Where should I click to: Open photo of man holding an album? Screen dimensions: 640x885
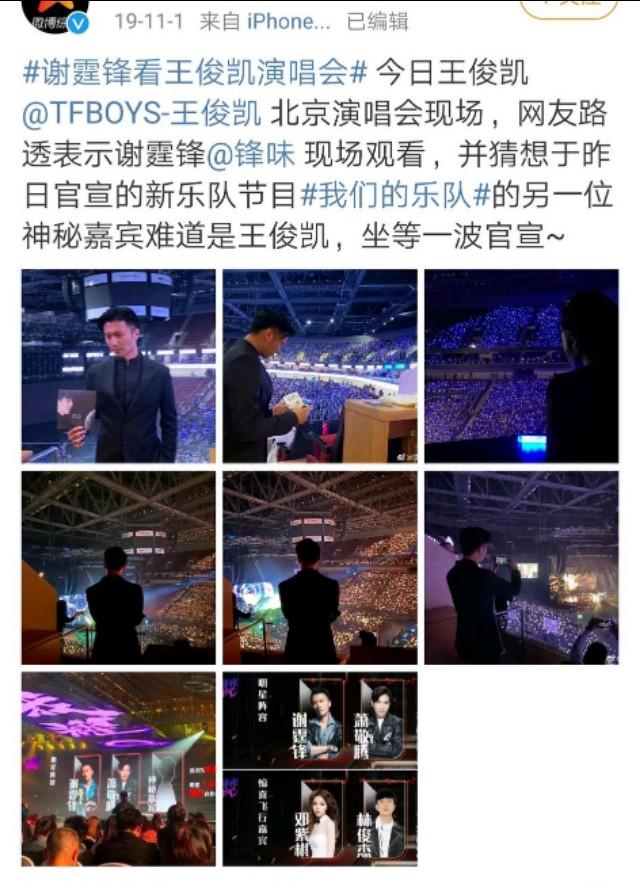[118, 365]
